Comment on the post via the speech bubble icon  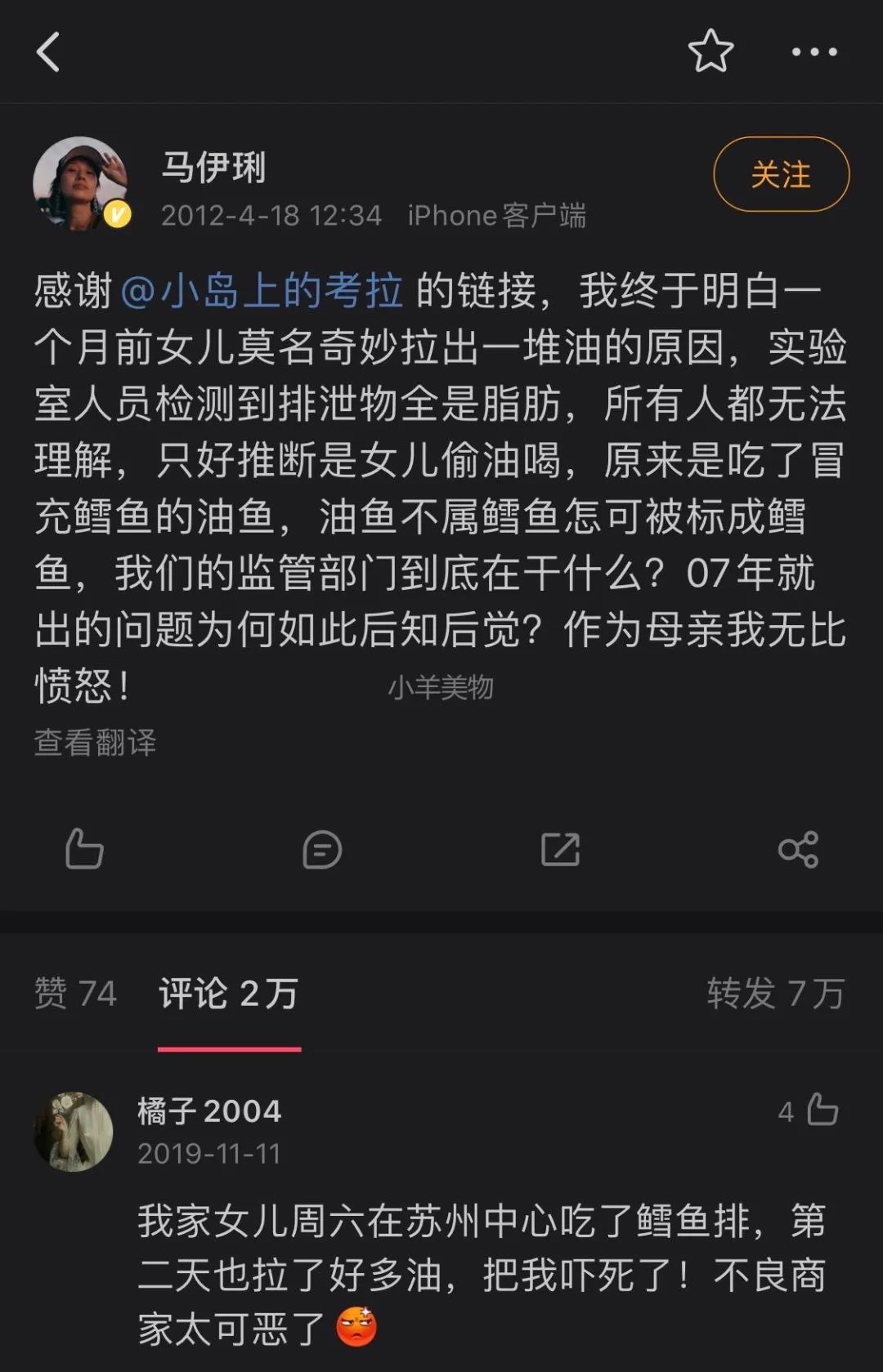[321, 850]
